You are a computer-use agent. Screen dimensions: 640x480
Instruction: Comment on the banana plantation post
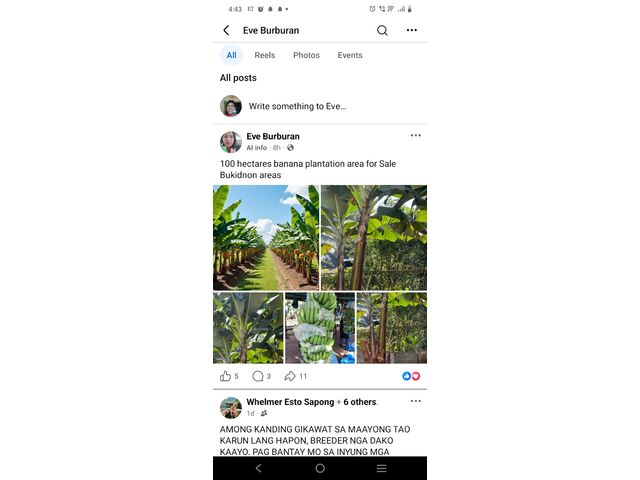tap(261, 376)
